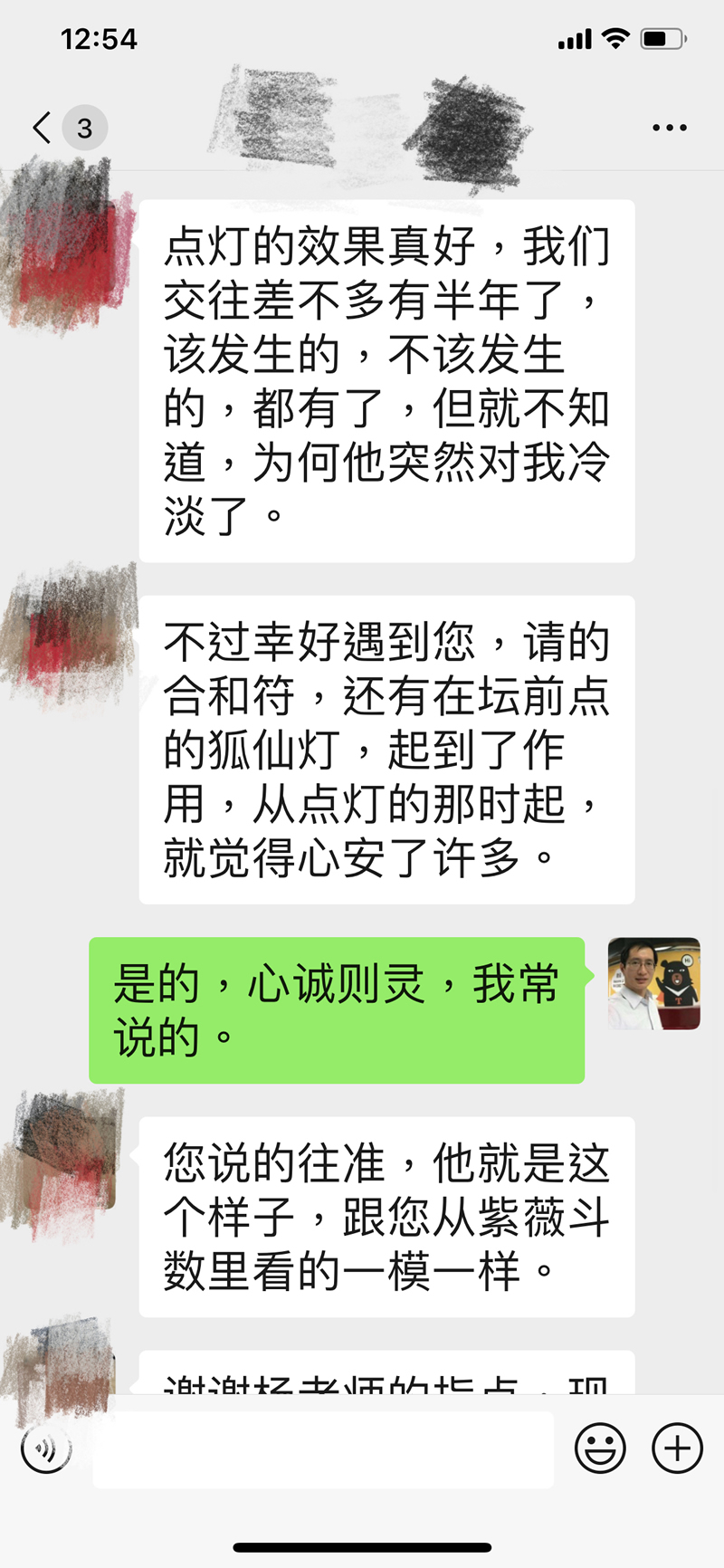
Task: Open the plus attachments menu
Action: point(677,1448)
